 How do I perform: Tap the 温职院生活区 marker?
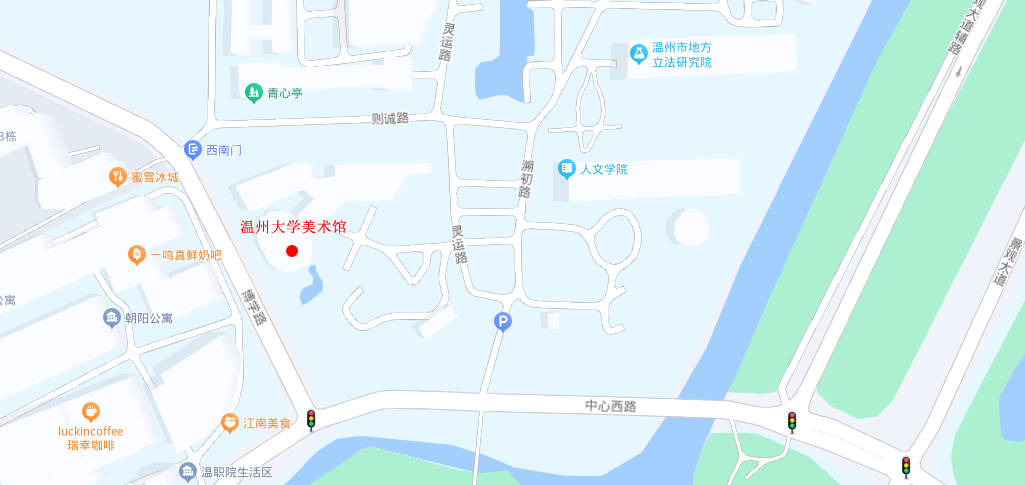187,471
